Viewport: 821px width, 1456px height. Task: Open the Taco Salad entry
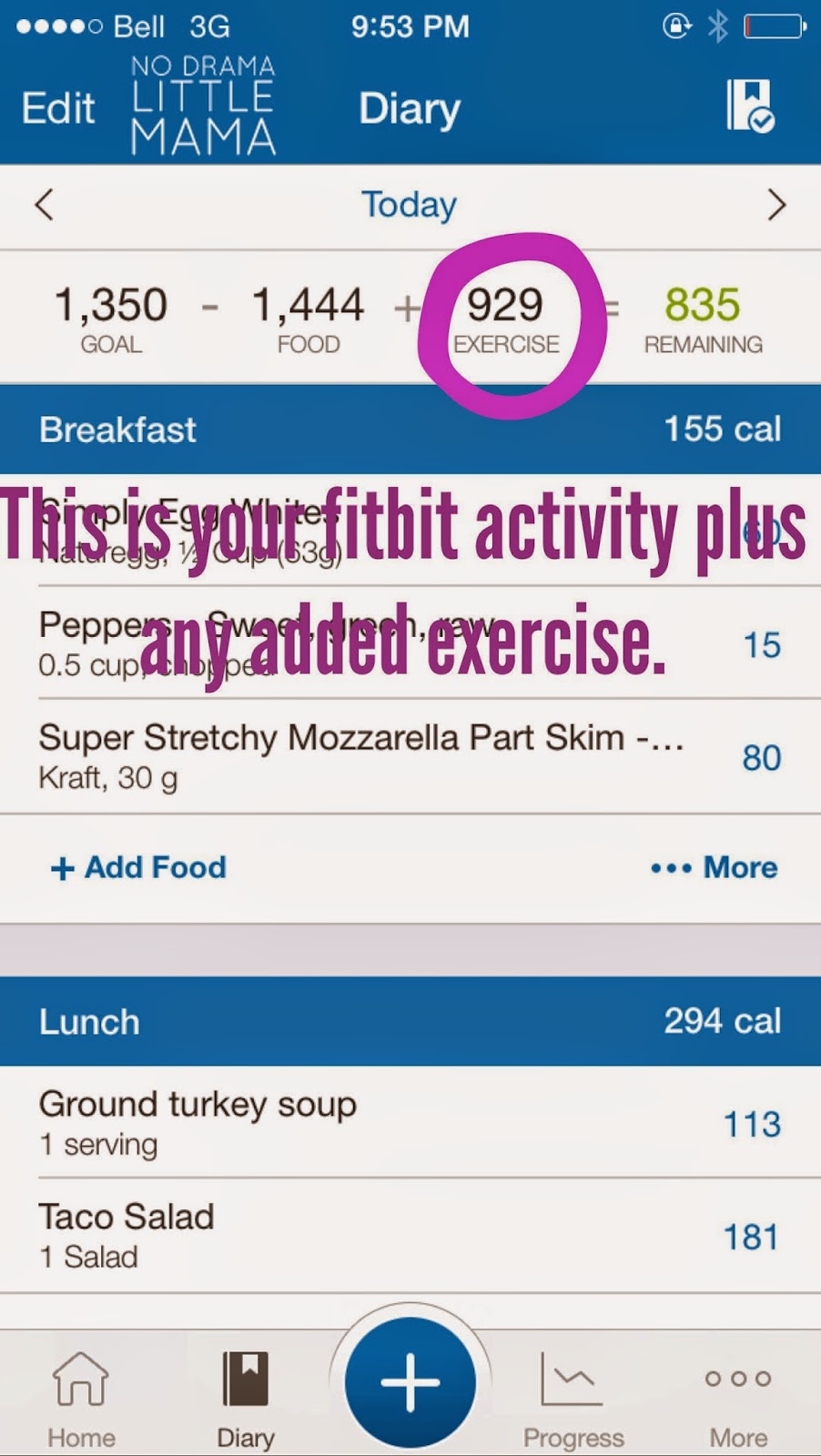[410, 1235]
